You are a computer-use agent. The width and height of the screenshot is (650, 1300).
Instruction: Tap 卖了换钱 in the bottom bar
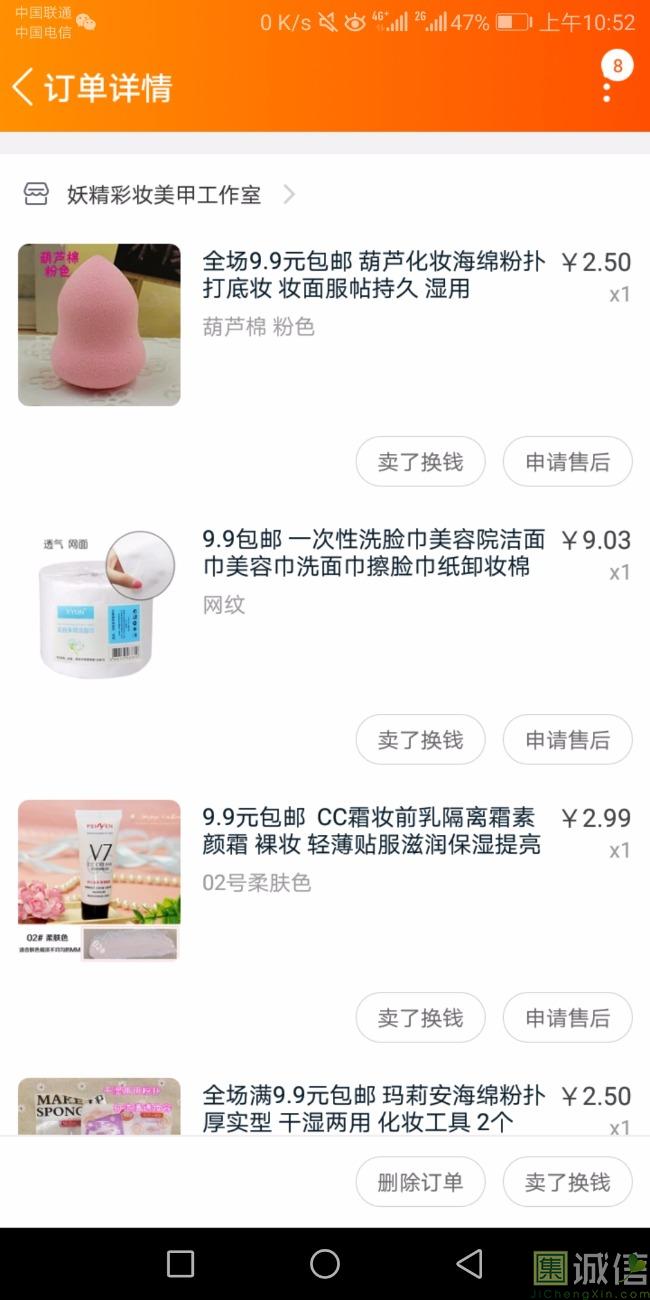point(567,1182)
